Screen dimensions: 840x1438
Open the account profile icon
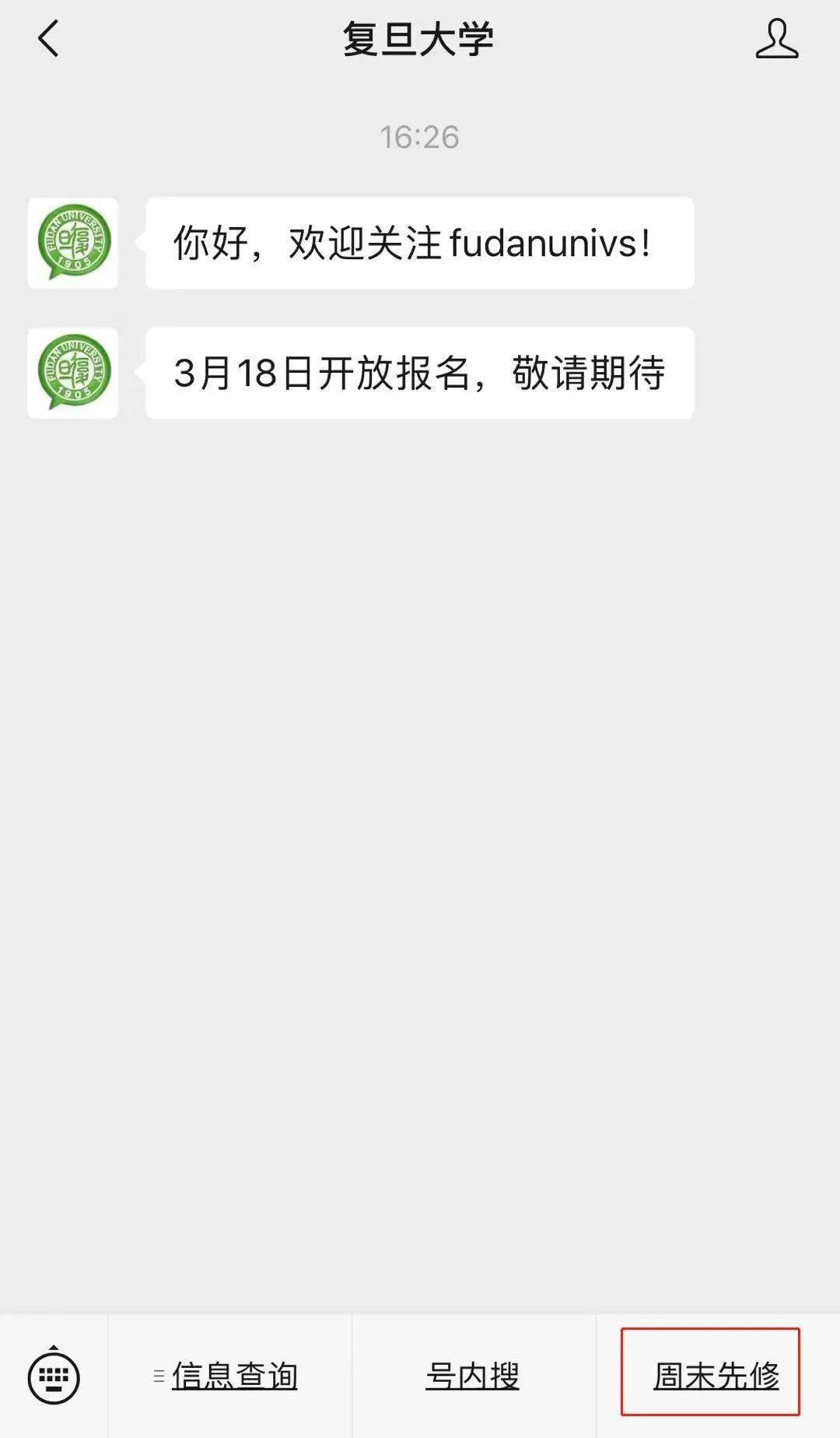[x=776, y=40]
